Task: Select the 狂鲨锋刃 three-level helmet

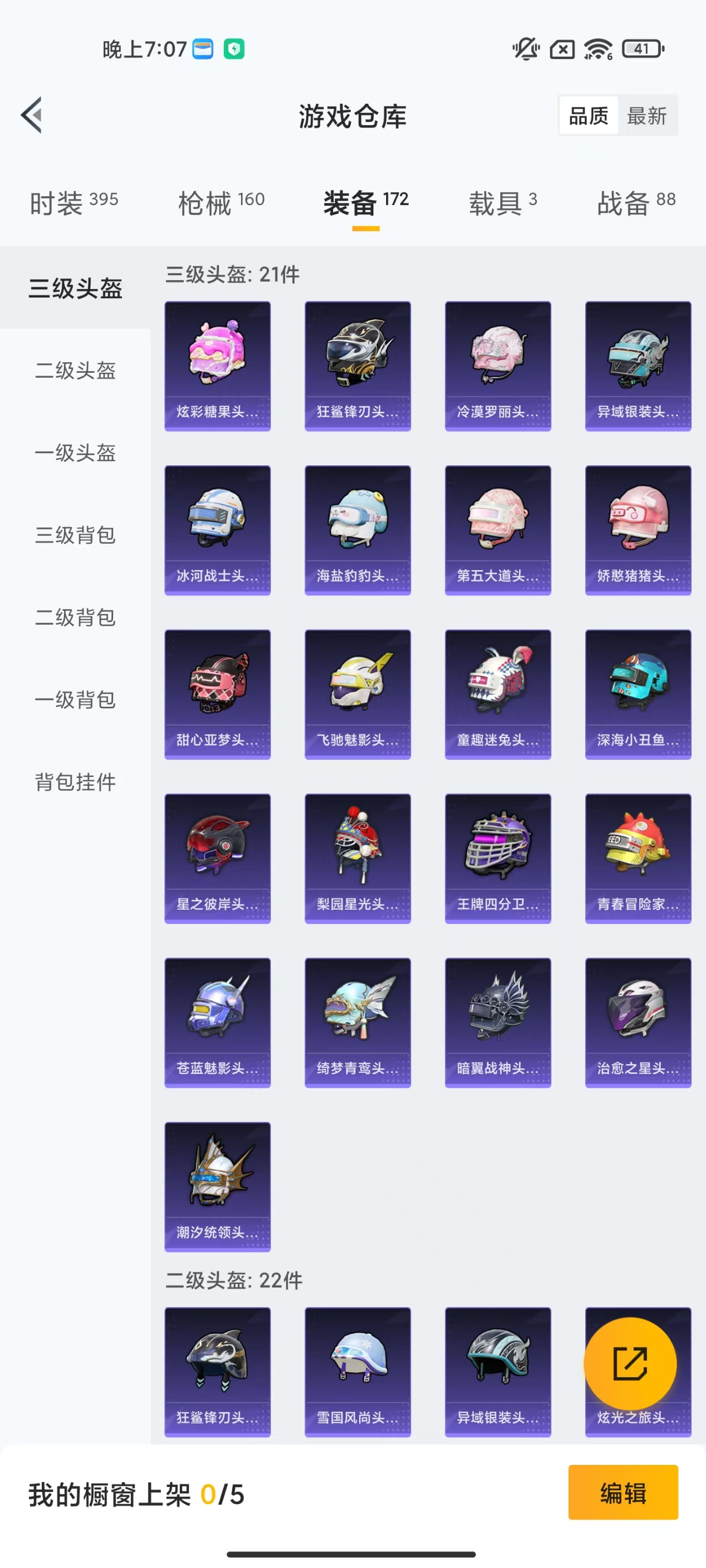Action: (x=357, y=365)
